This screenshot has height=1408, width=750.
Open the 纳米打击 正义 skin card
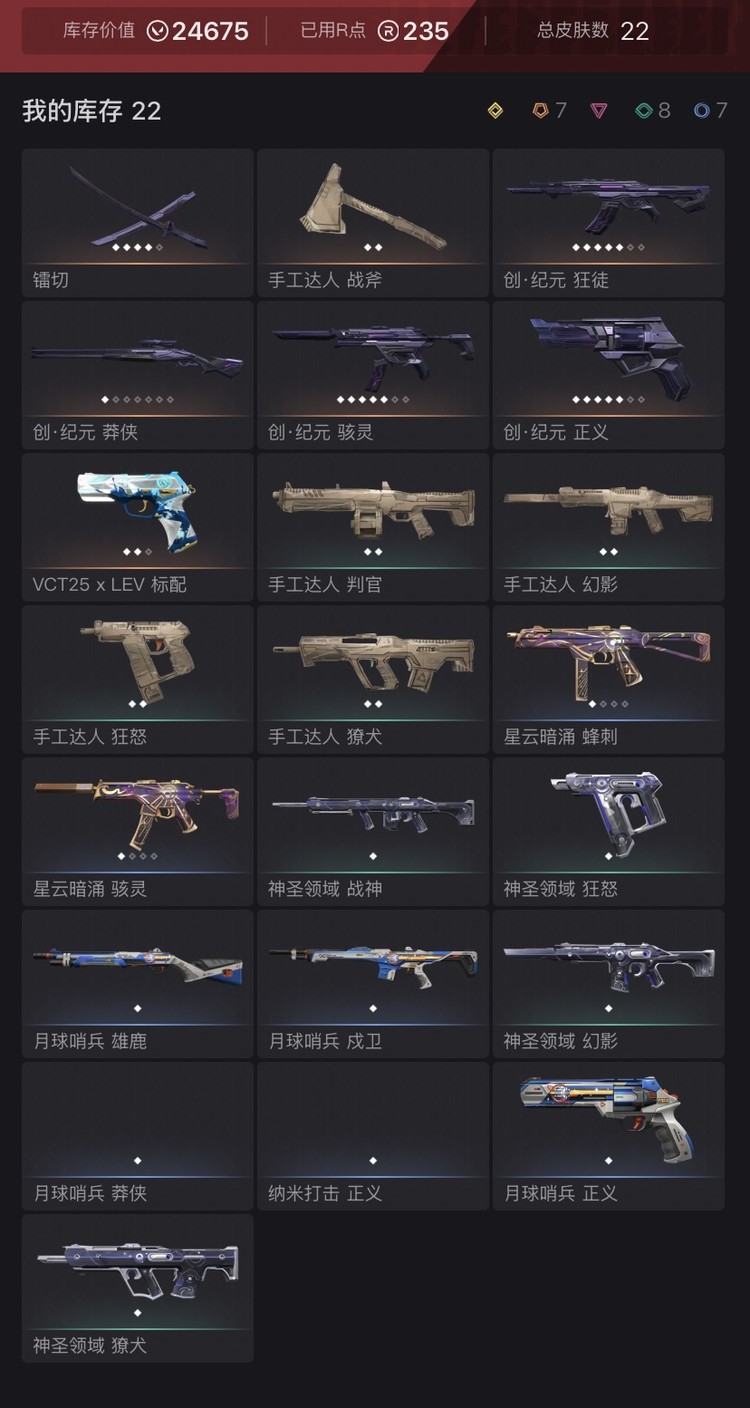pyautogui.click(x=373, y=1135)
